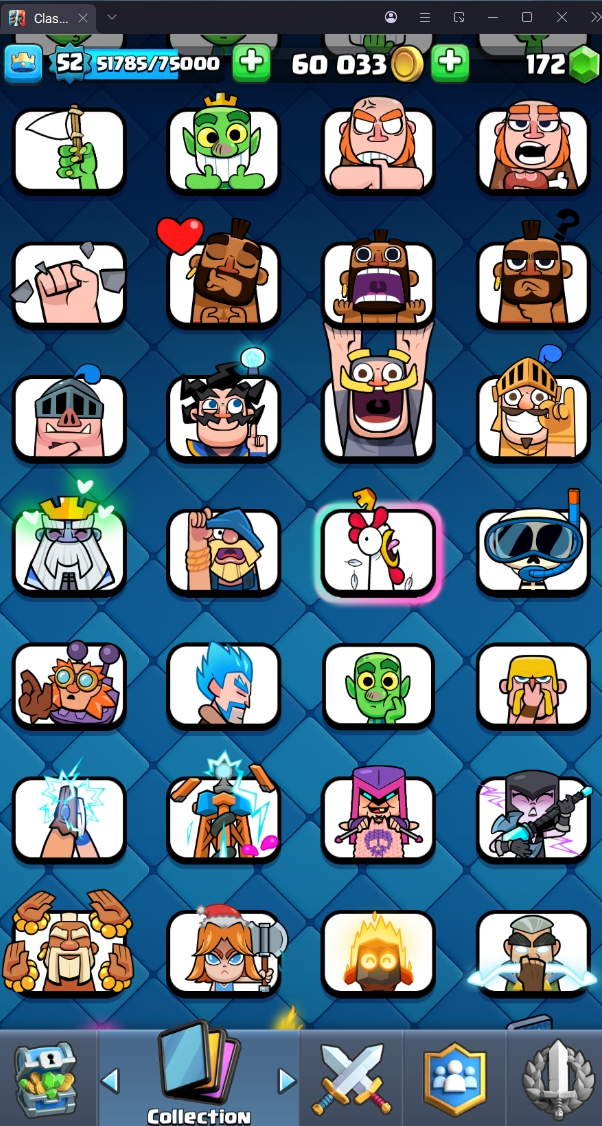Pick the Santa hat Valkyrie emote
Screen dimensions: 602x1126
click(x=223, y=954)
